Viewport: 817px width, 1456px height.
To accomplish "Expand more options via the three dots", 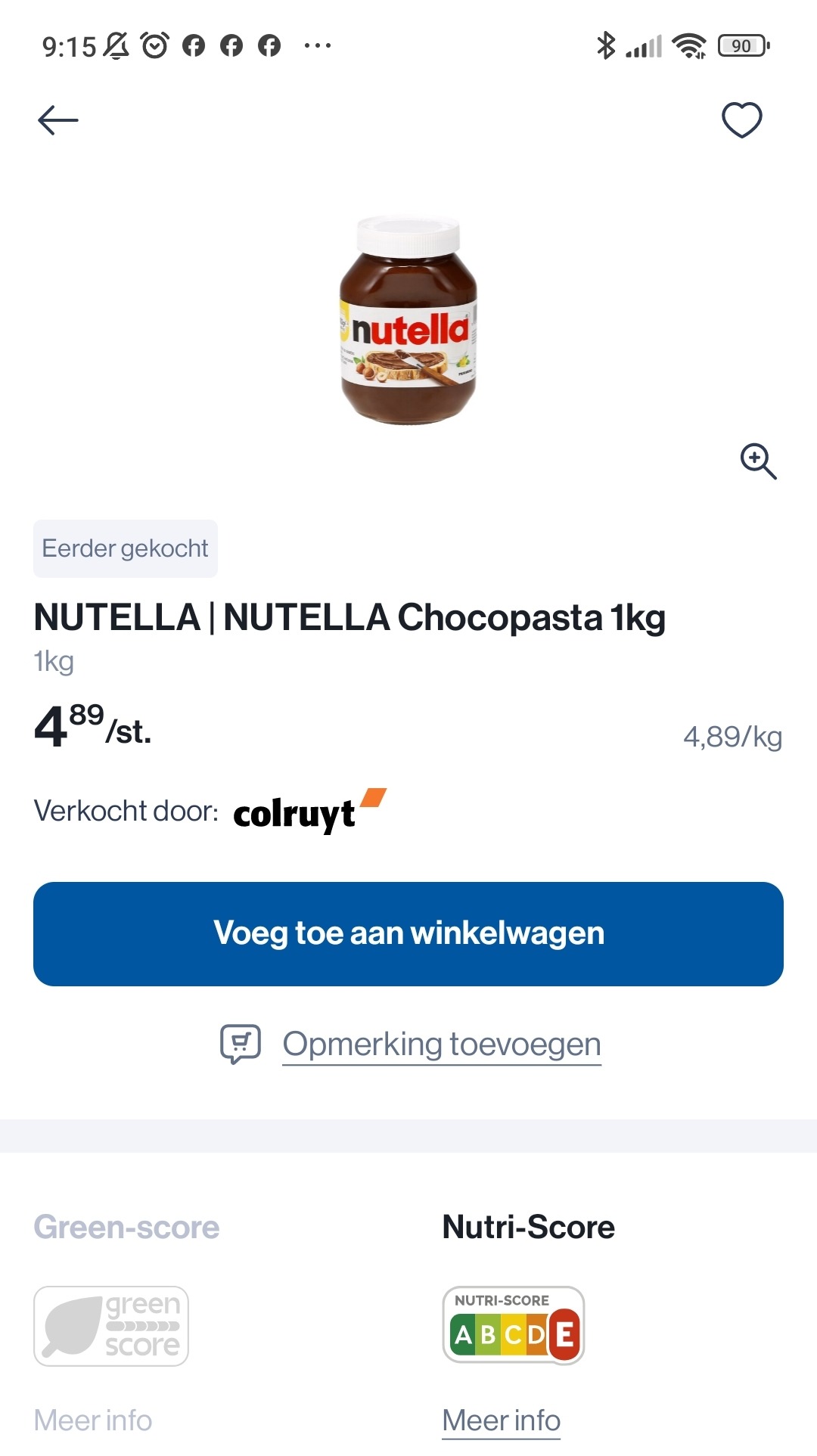I will click(x=317, y=45).
